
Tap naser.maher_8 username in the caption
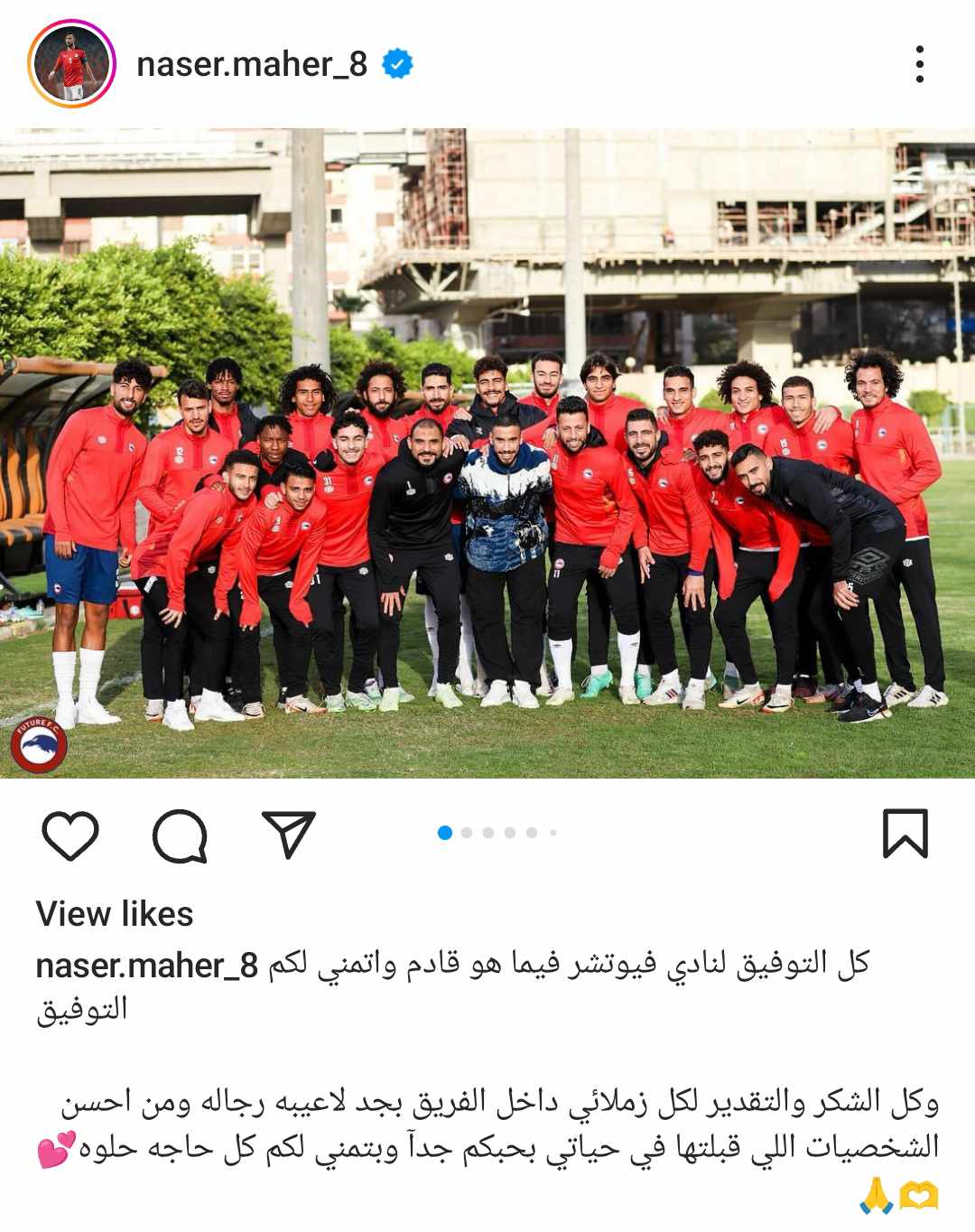[x=147, y=966]
